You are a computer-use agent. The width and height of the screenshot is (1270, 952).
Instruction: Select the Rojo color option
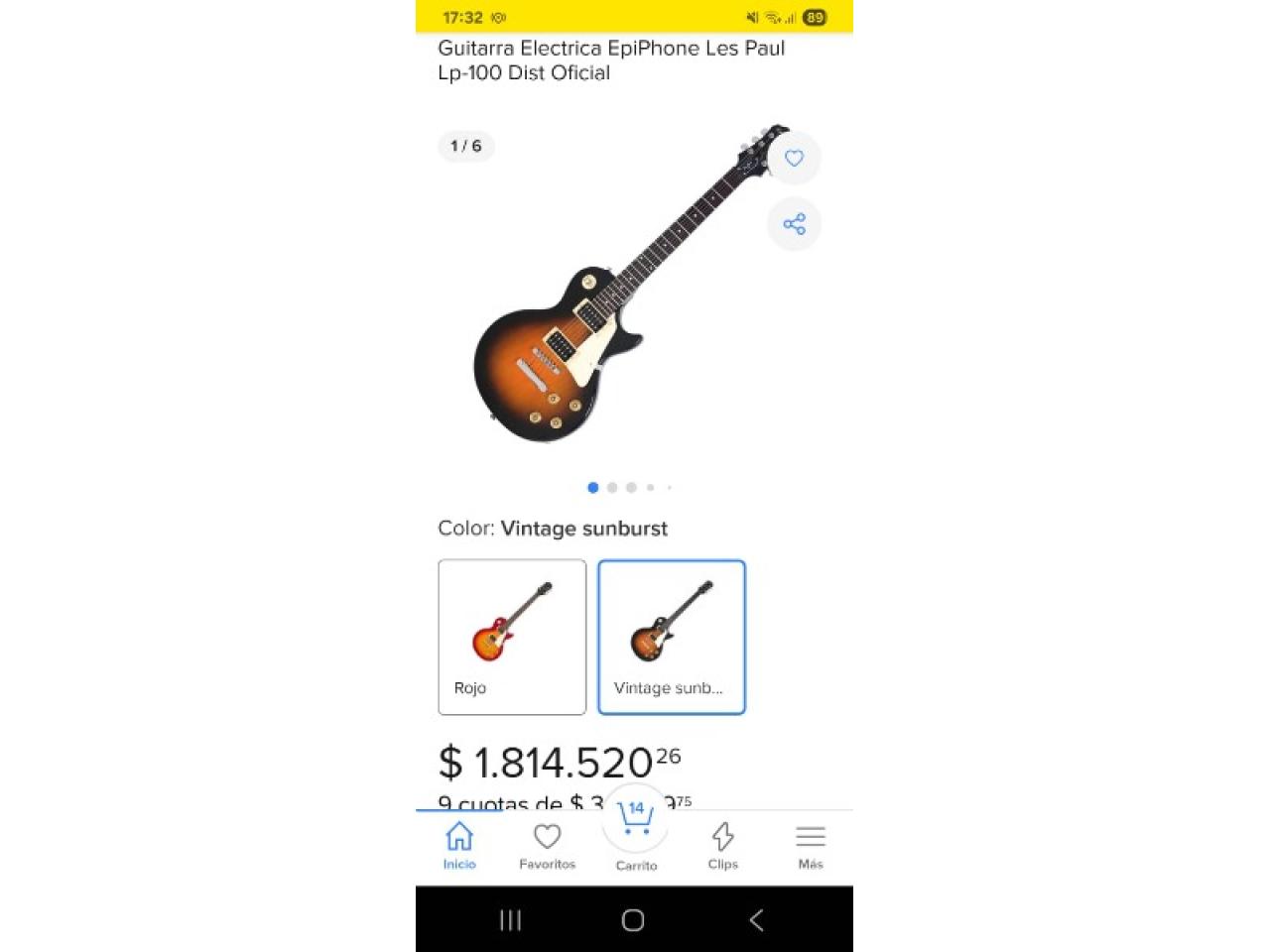tap(512, 637)
